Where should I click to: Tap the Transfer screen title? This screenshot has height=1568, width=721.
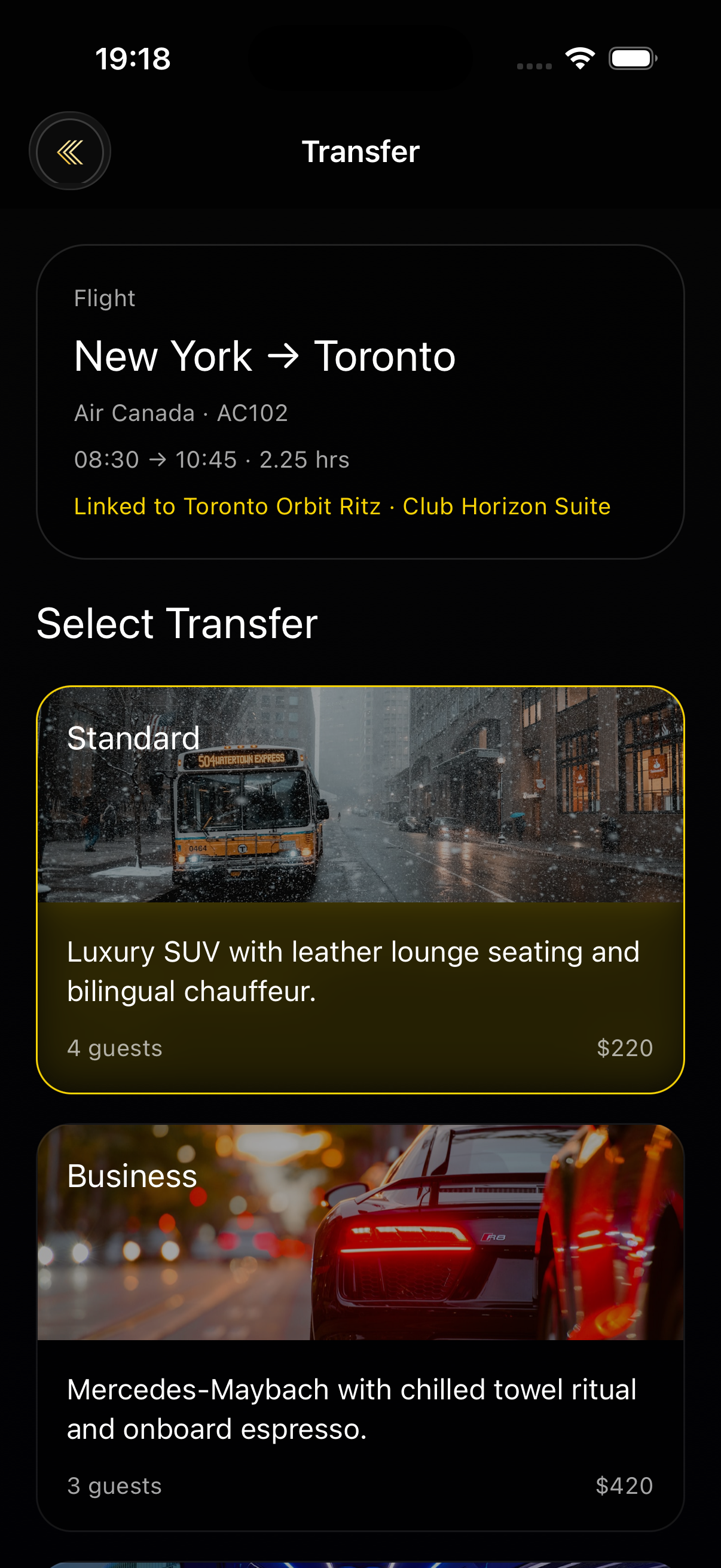(360, 151)
